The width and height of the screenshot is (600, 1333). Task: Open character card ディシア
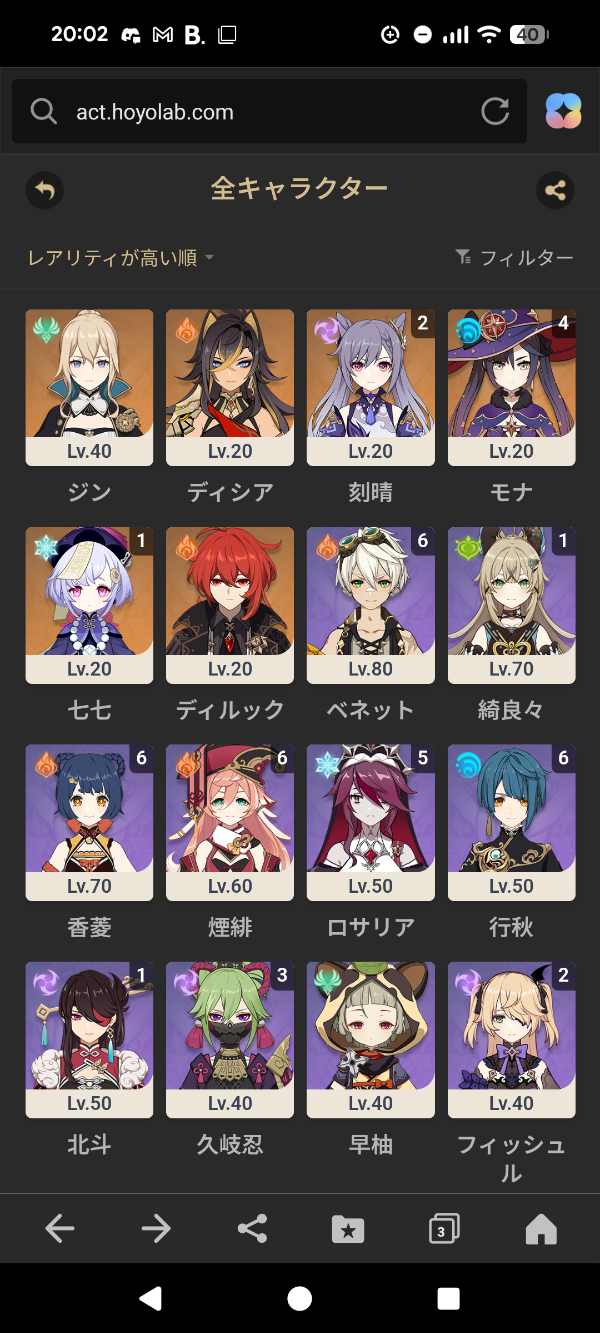[230, 387]
